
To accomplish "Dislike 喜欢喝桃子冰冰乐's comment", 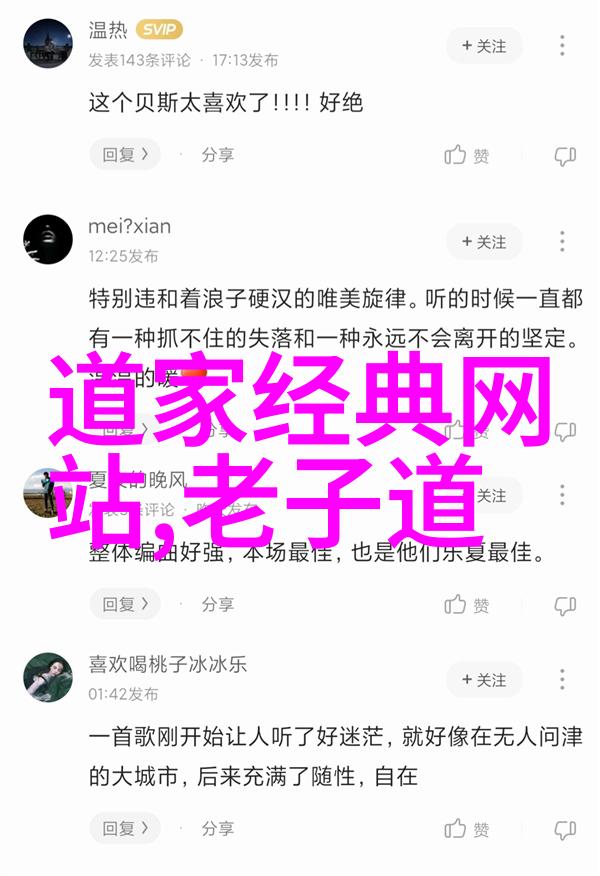I will [x=565, y=829].
